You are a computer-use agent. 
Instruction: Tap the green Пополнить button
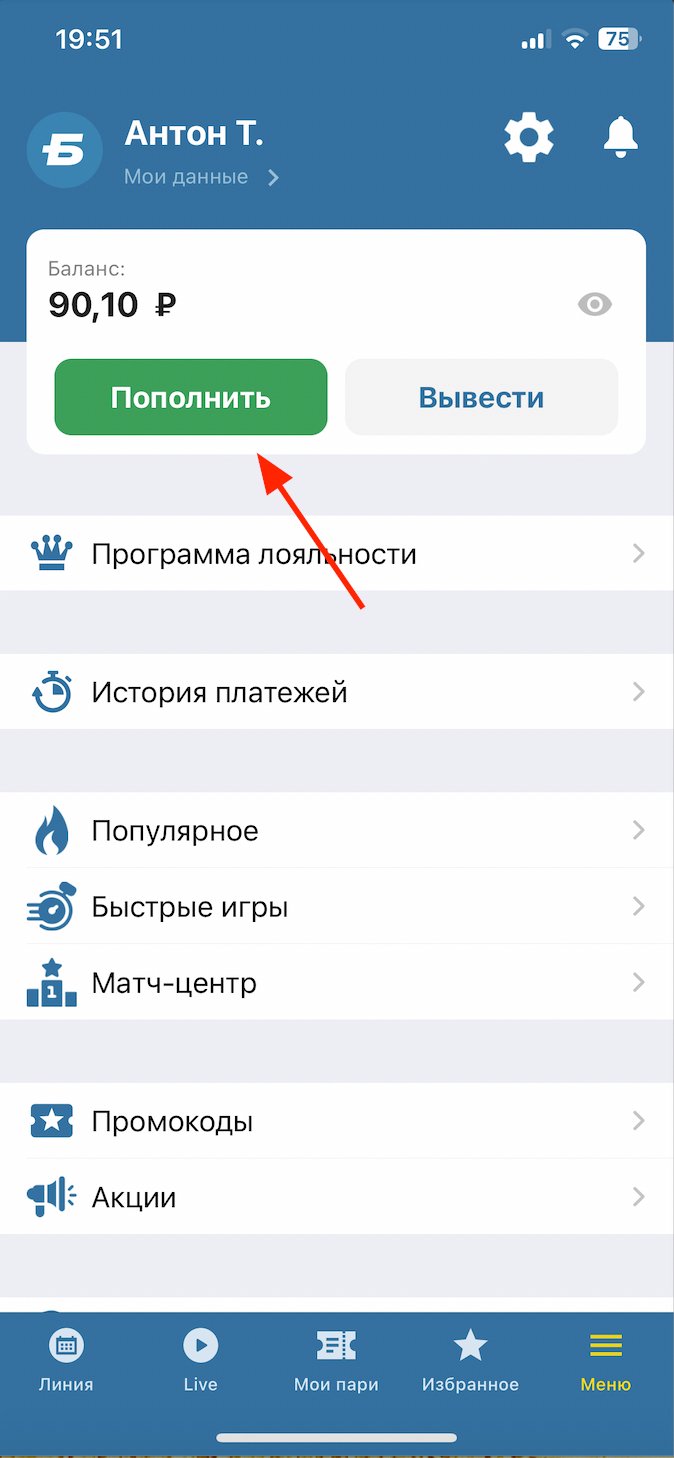(x=190, y=397)
